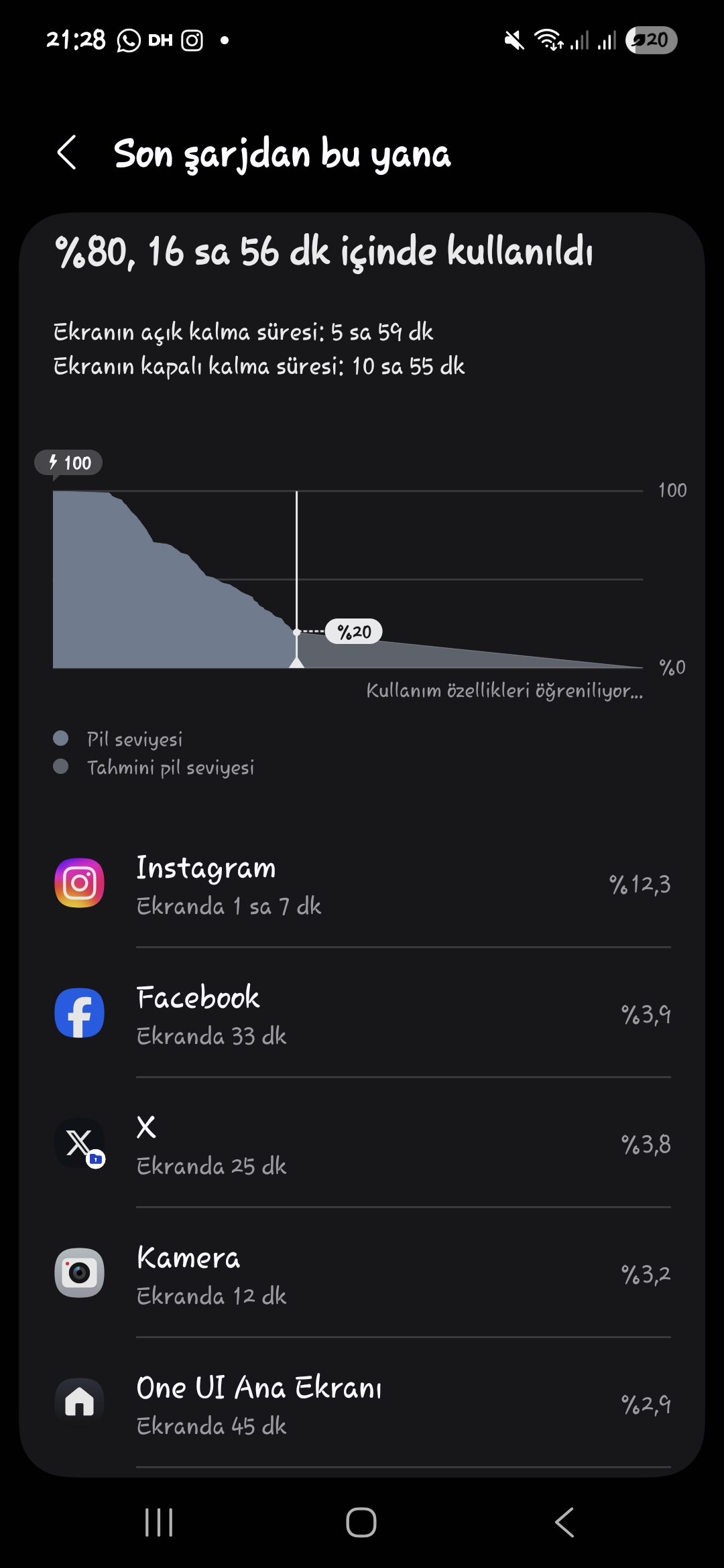Tap the system home button

click(361, 1522)
